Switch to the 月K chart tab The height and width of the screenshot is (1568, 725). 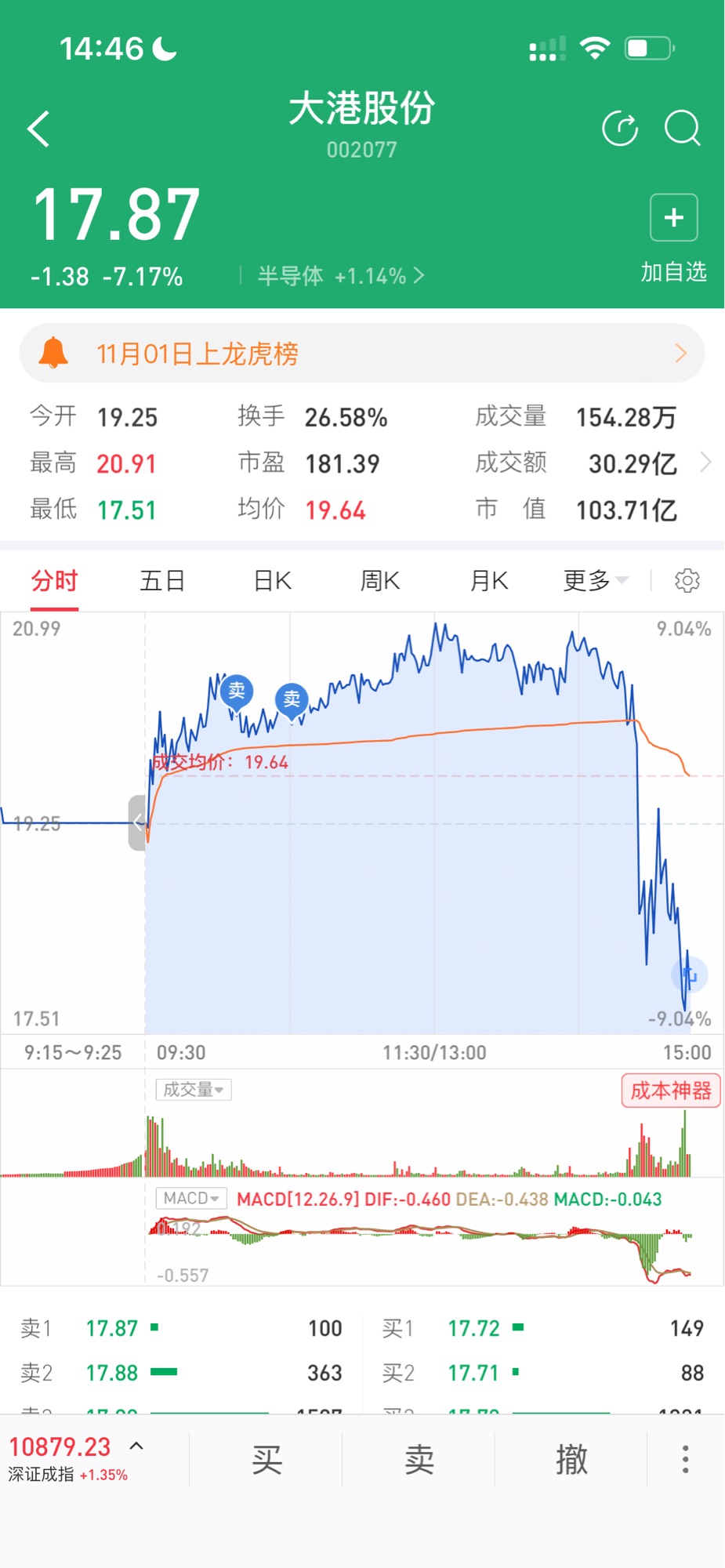point(489,581)
